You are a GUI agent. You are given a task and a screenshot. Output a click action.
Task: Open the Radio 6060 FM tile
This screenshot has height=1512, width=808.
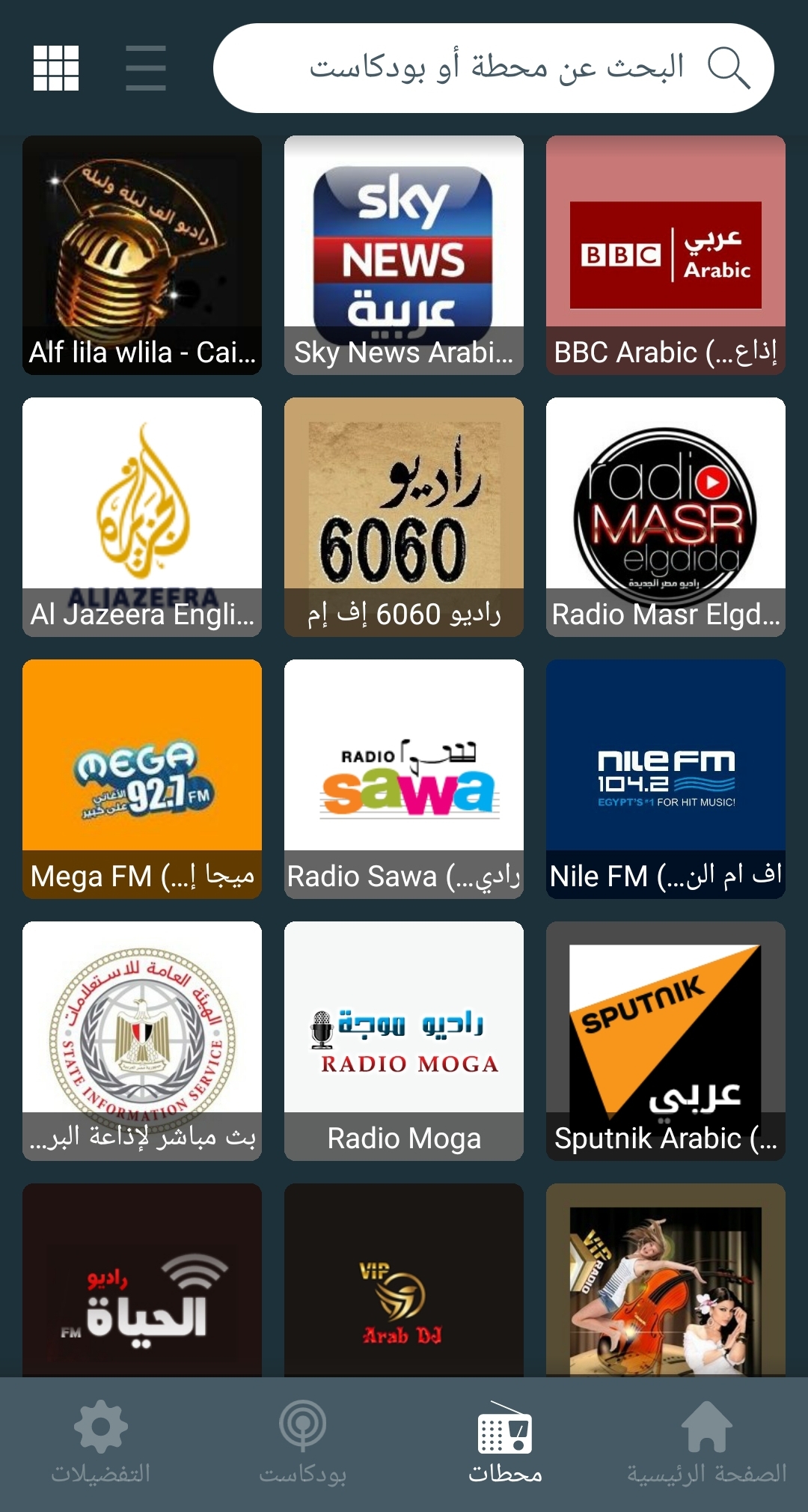pyautogui.click(x=404, y=516)
